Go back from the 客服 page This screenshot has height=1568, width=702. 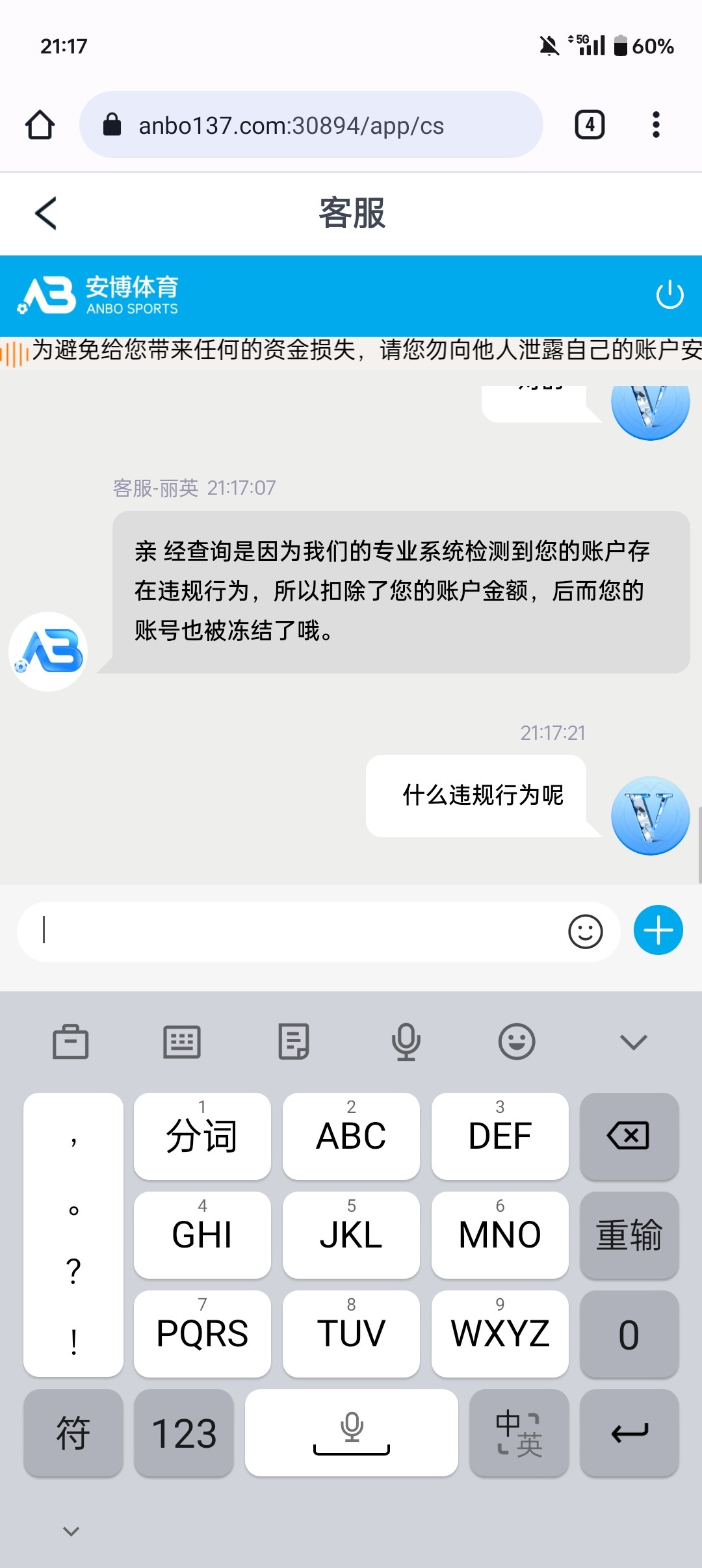tap(45, 213)
